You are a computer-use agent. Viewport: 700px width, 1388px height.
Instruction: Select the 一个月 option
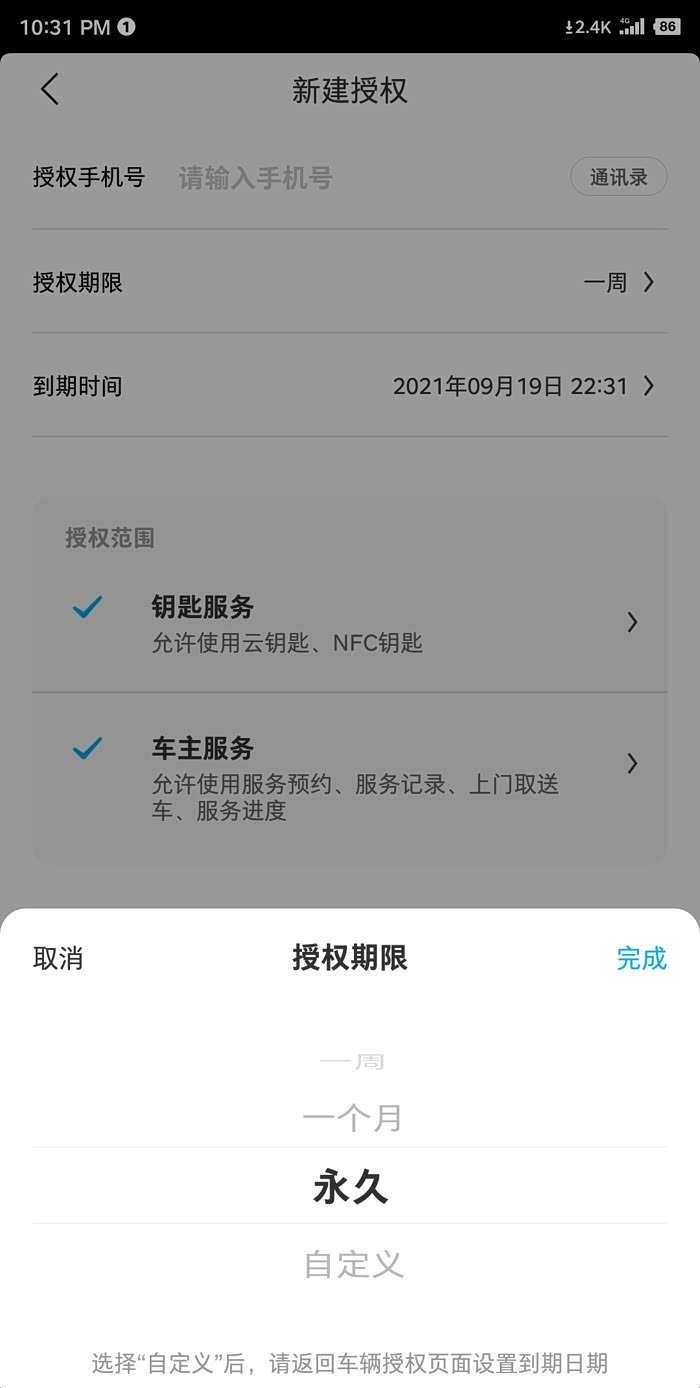(352, 1117)
